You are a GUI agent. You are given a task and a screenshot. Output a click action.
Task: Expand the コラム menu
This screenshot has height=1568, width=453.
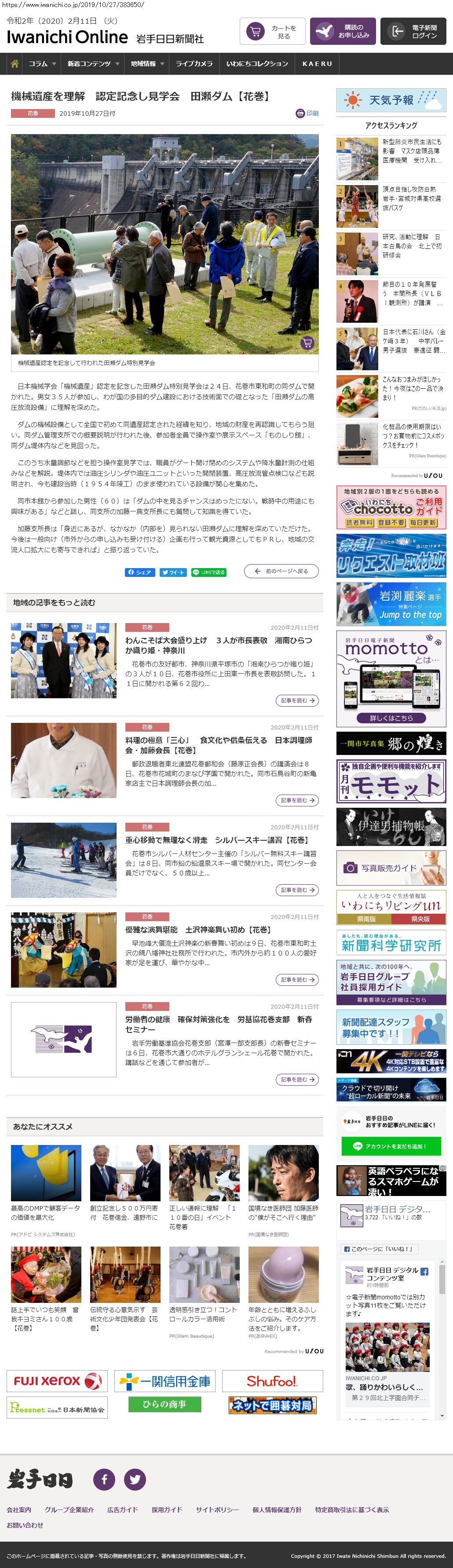42,63
